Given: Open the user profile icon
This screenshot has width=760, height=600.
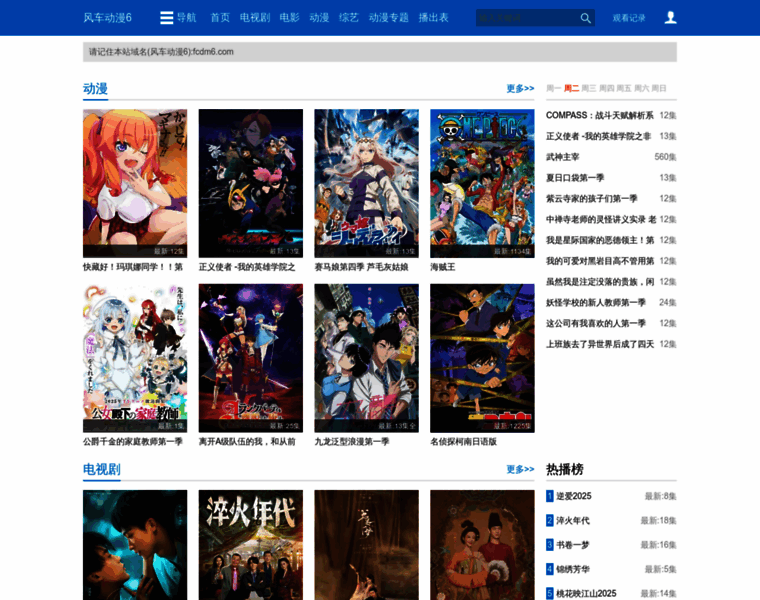Looking at the screenshot, I should pyautogui.click(x=670, y=17).
